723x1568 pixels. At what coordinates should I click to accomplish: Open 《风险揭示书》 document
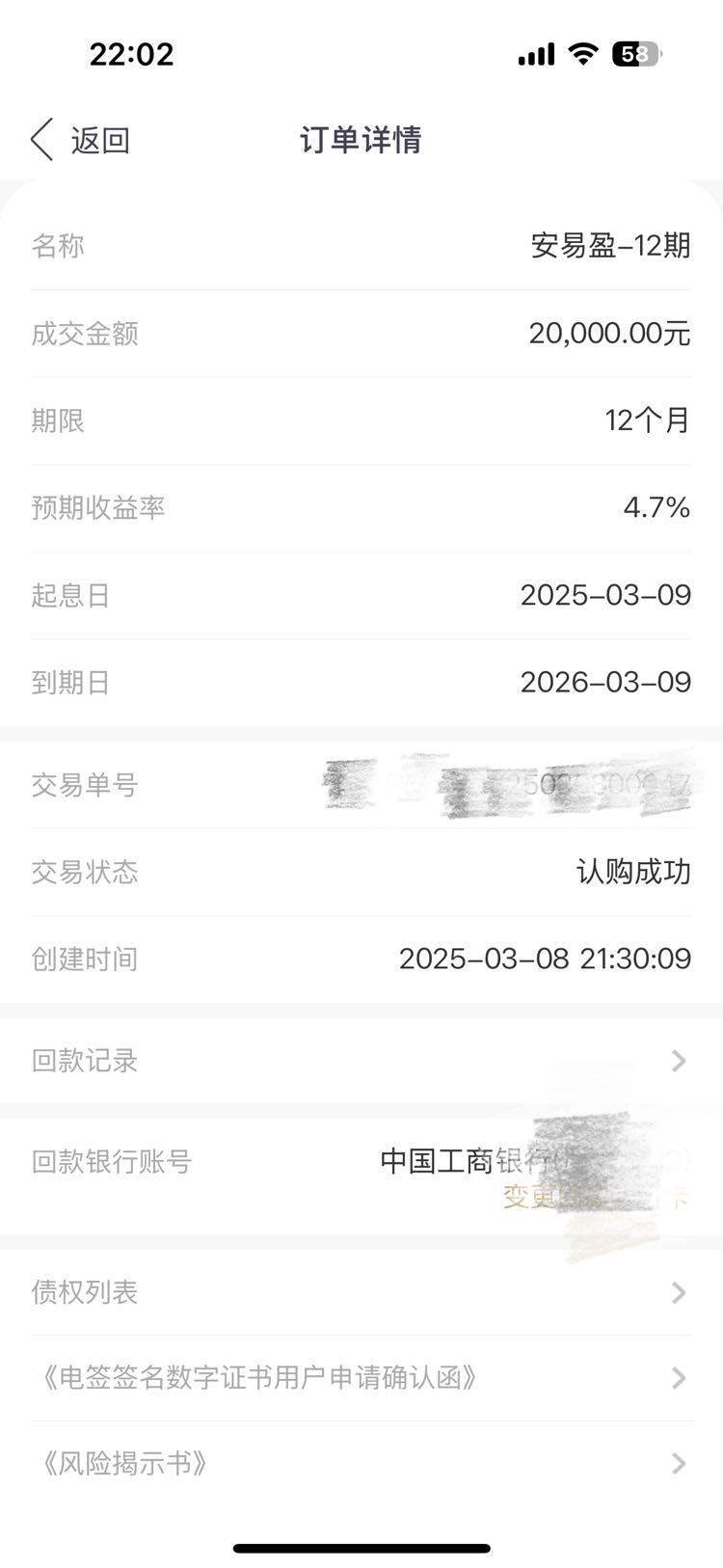[x=361, y=1464]
